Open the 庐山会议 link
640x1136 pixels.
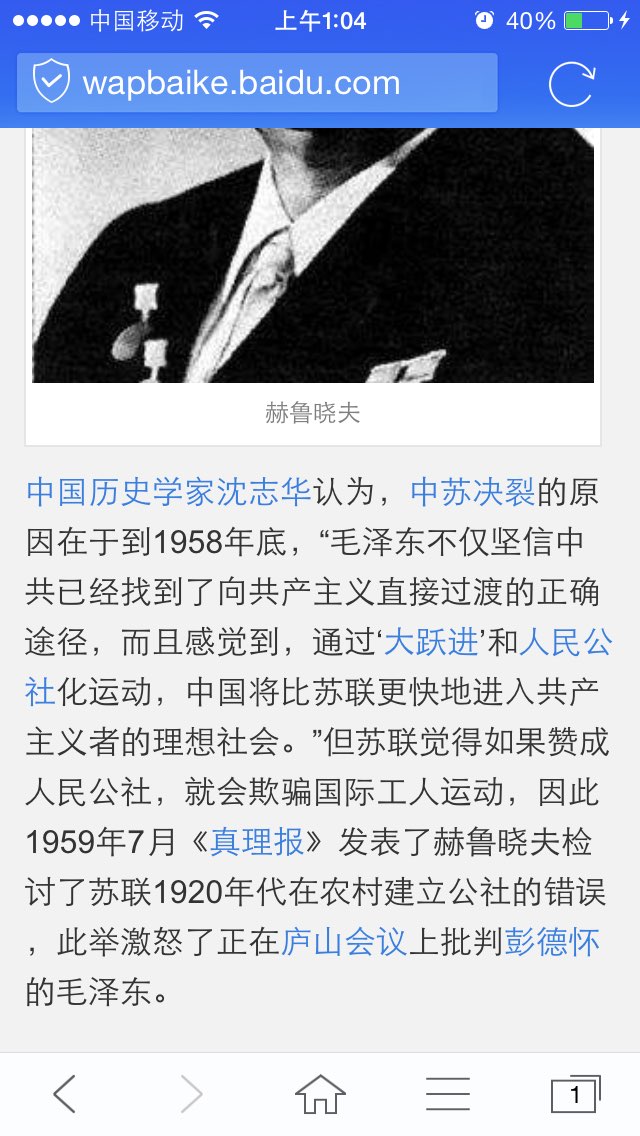pos(344,942)
